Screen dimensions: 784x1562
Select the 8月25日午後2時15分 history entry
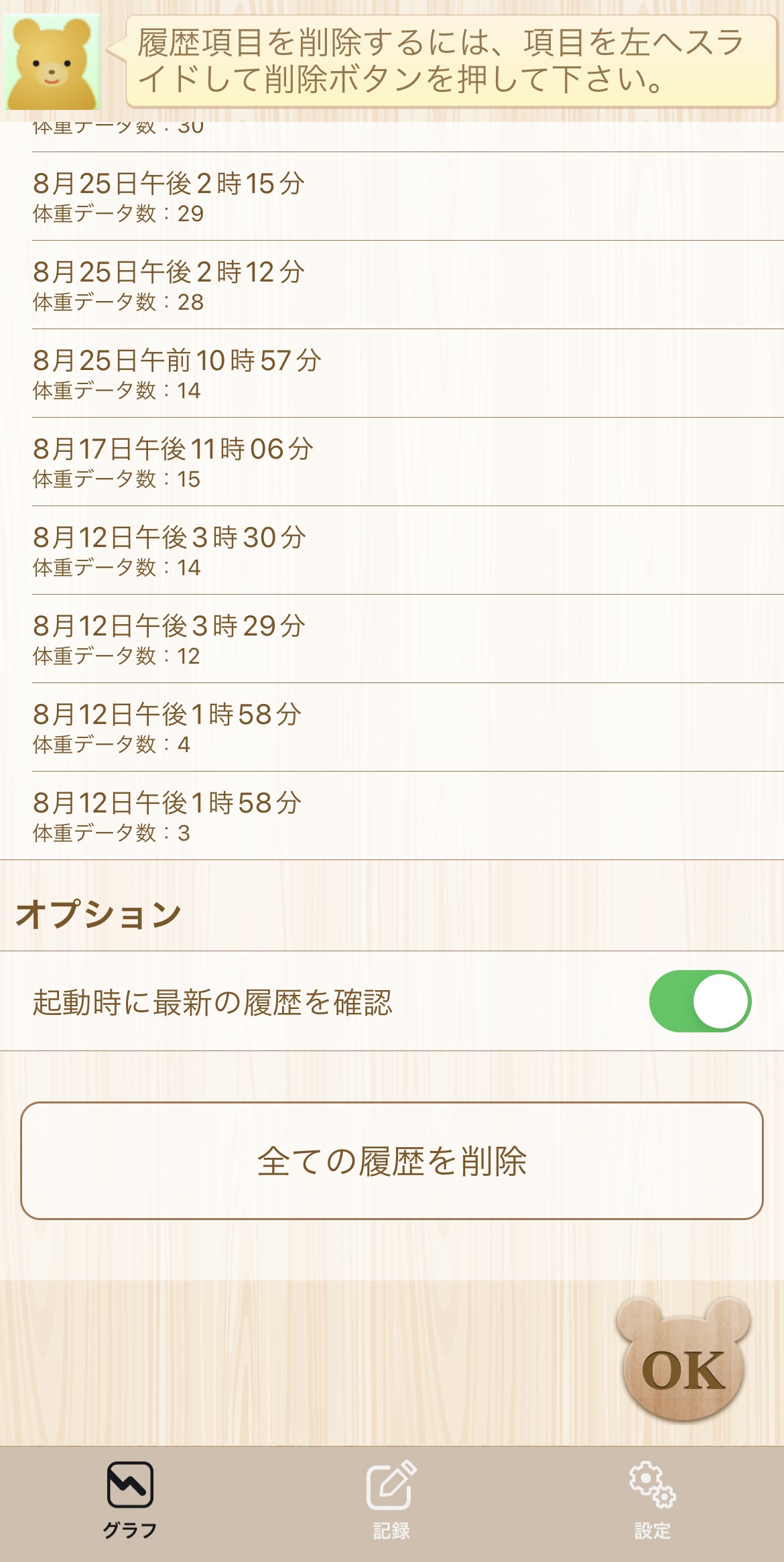392,196
